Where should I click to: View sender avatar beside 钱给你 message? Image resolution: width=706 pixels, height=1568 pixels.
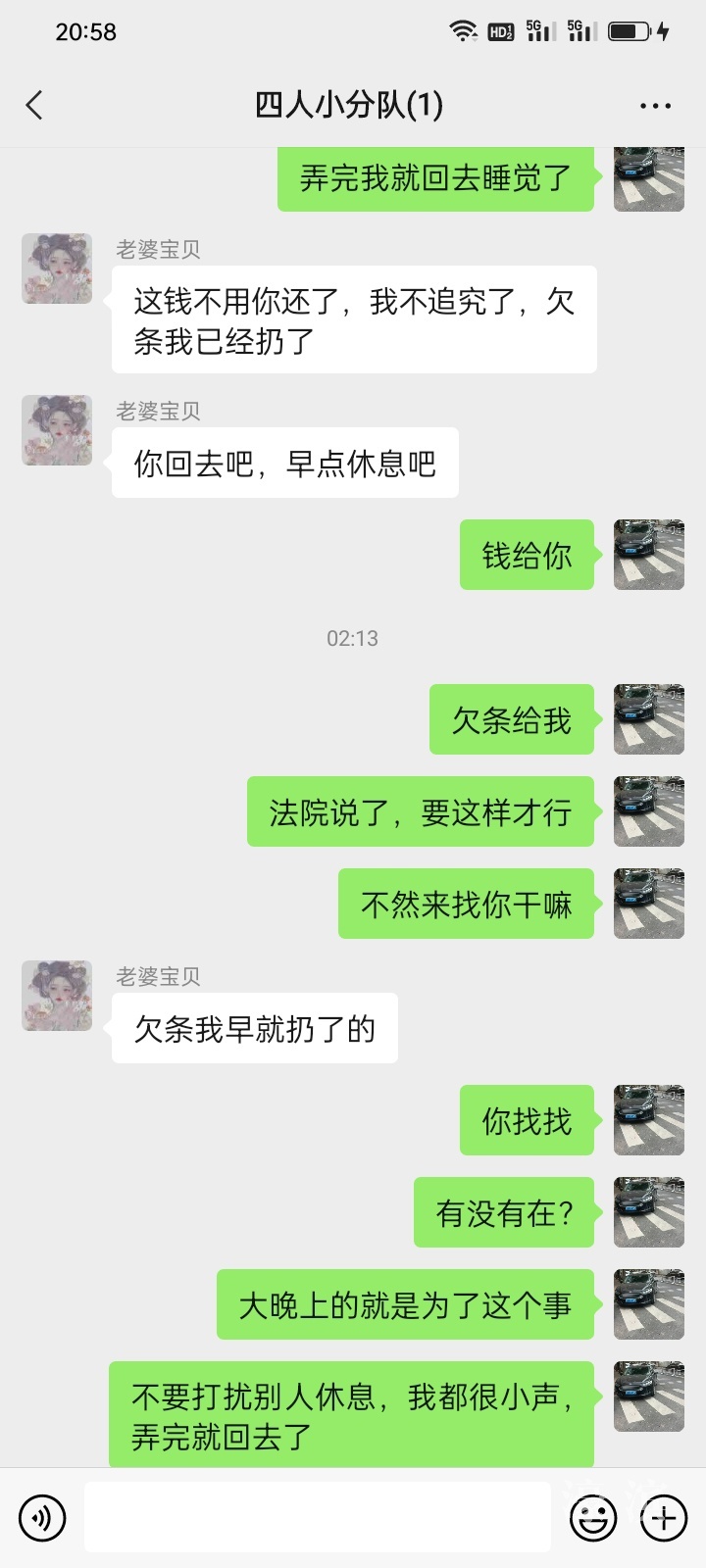648,555
